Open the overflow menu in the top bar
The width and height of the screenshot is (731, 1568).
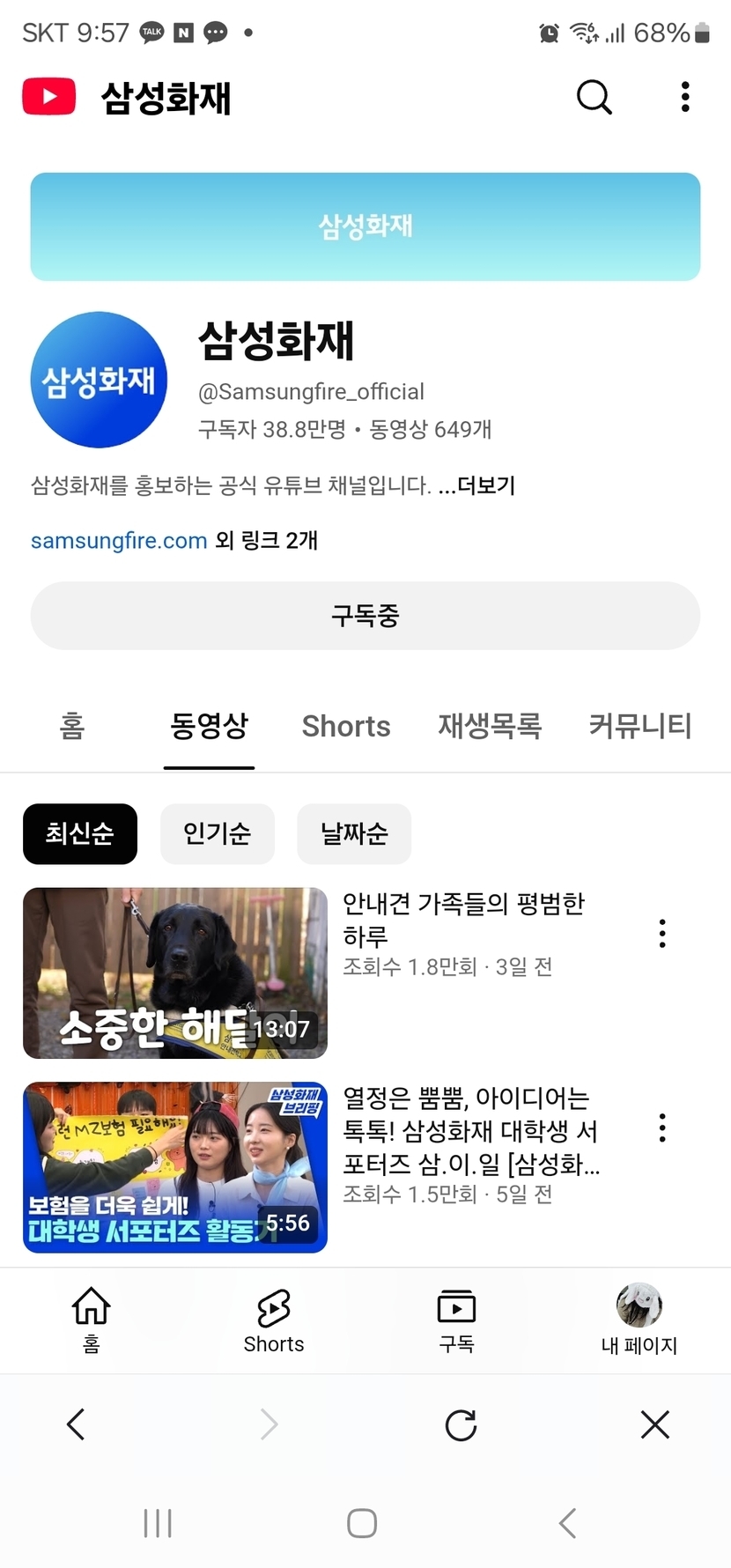pyautogui.click(x=685, y=97)
